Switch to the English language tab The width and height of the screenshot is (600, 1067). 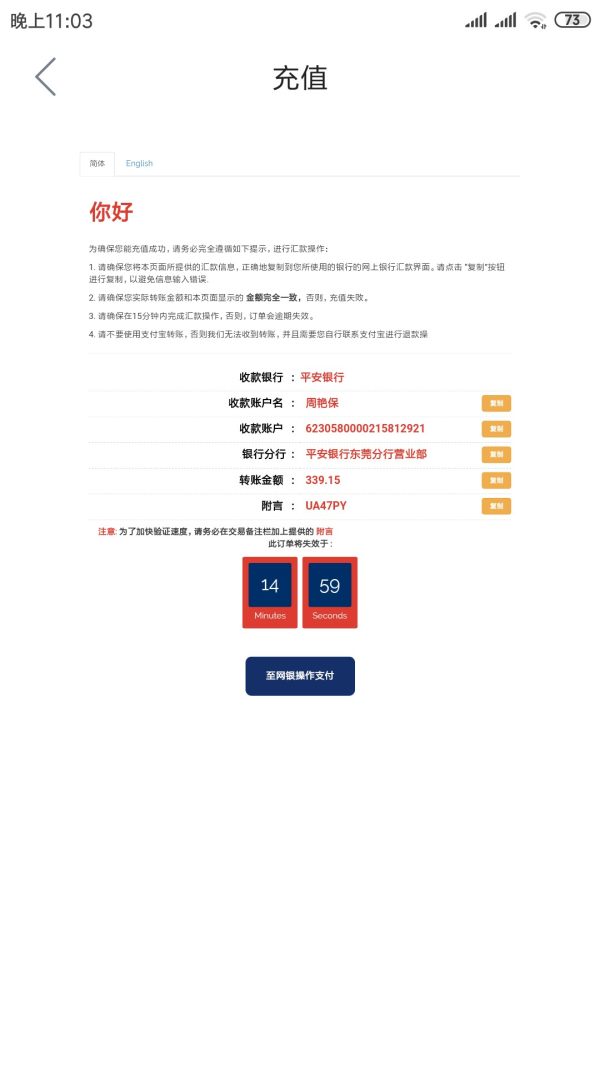(x=139, y=163)
